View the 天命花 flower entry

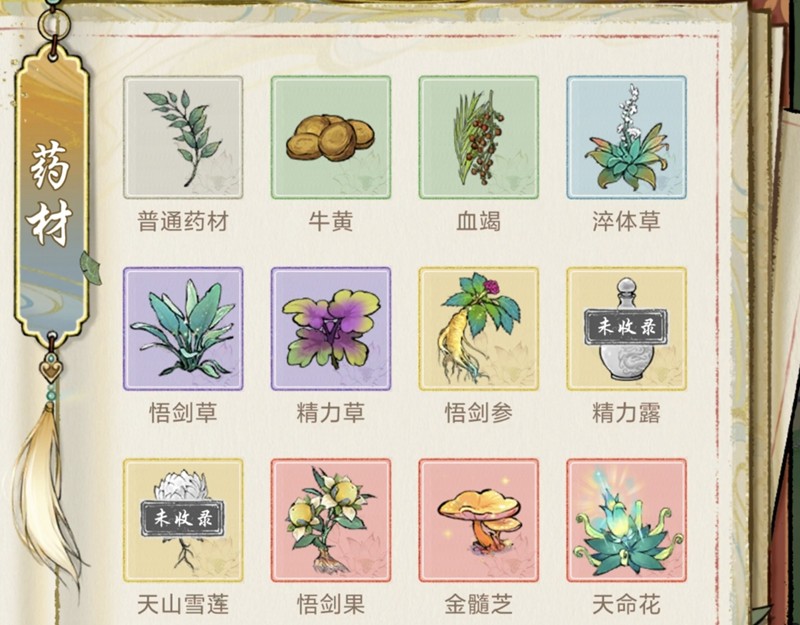627,520
